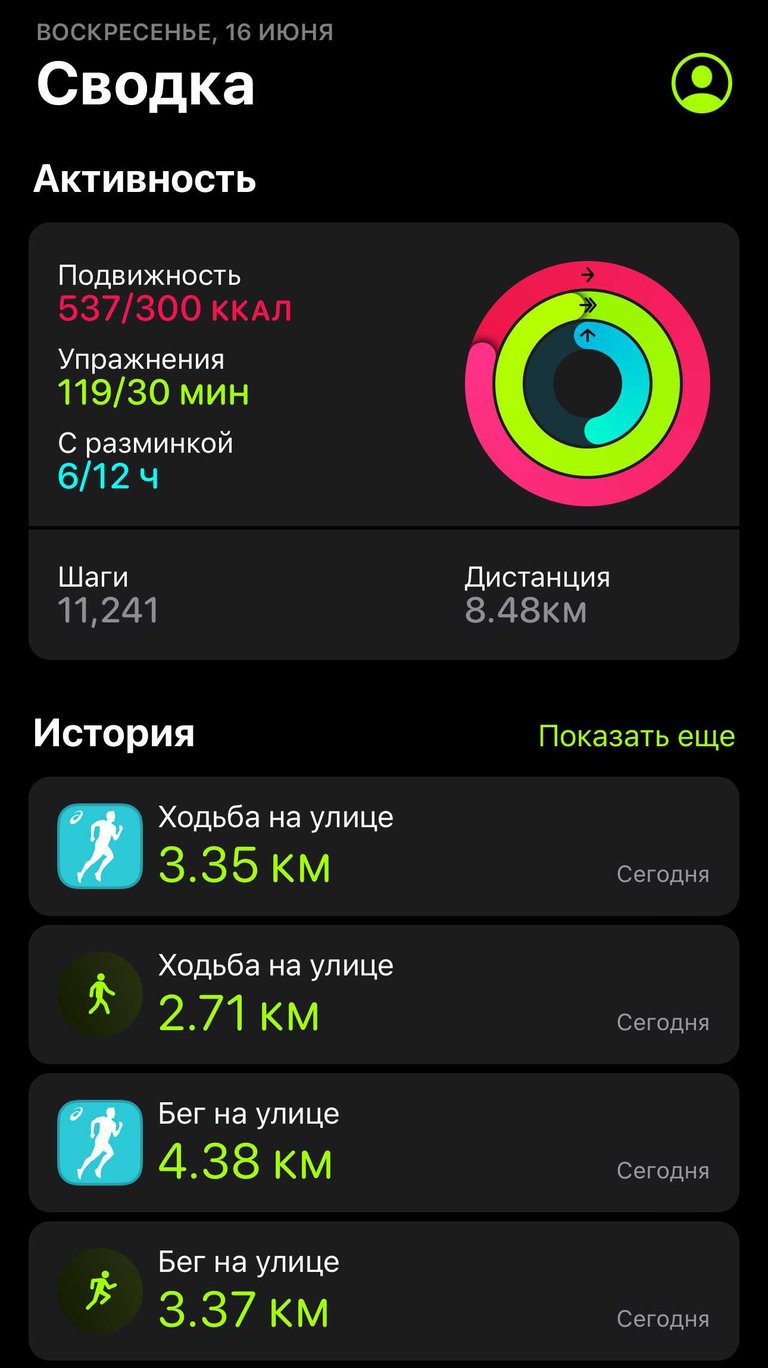Open the profile account icon
Screen dimensions: 768x1368
coord(702,82)
